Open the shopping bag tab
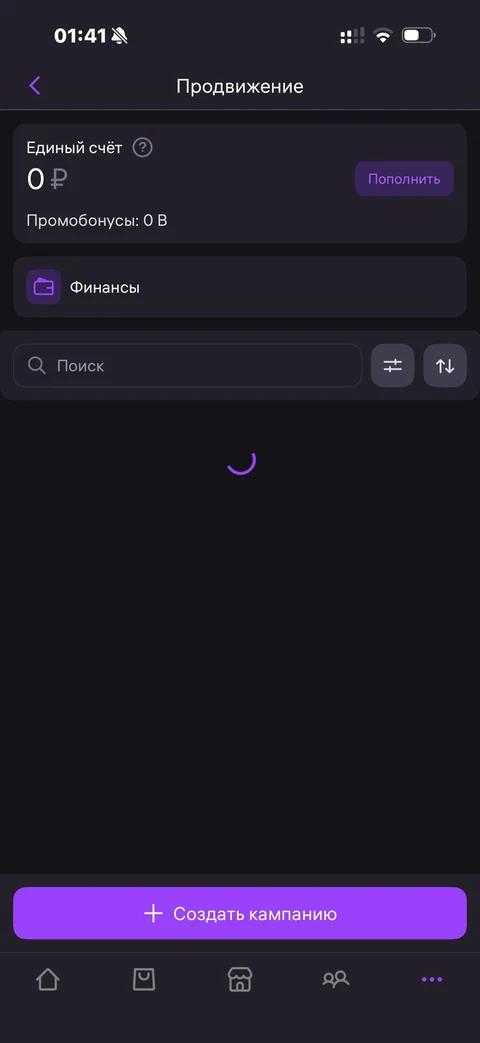Image resolution: width=480 pixels, height=1043 pixels. [144, 979]
